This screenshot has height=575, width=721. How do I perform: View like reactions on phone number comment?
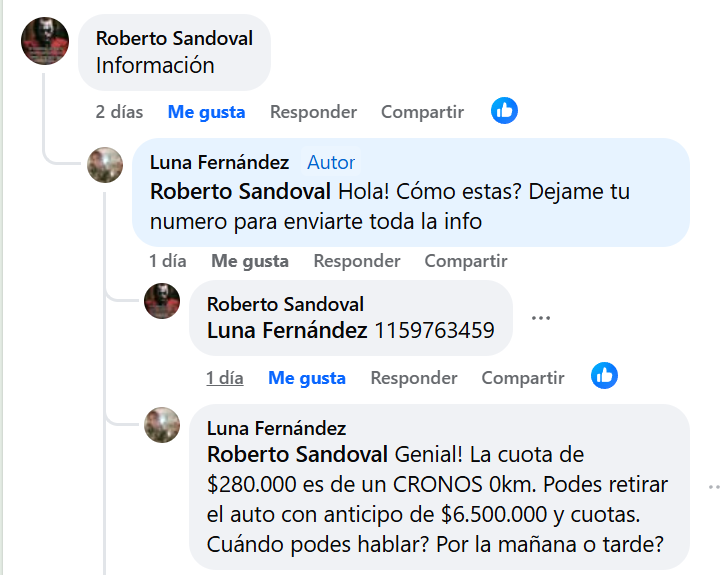pyautogui.click(x=604, y=376)
